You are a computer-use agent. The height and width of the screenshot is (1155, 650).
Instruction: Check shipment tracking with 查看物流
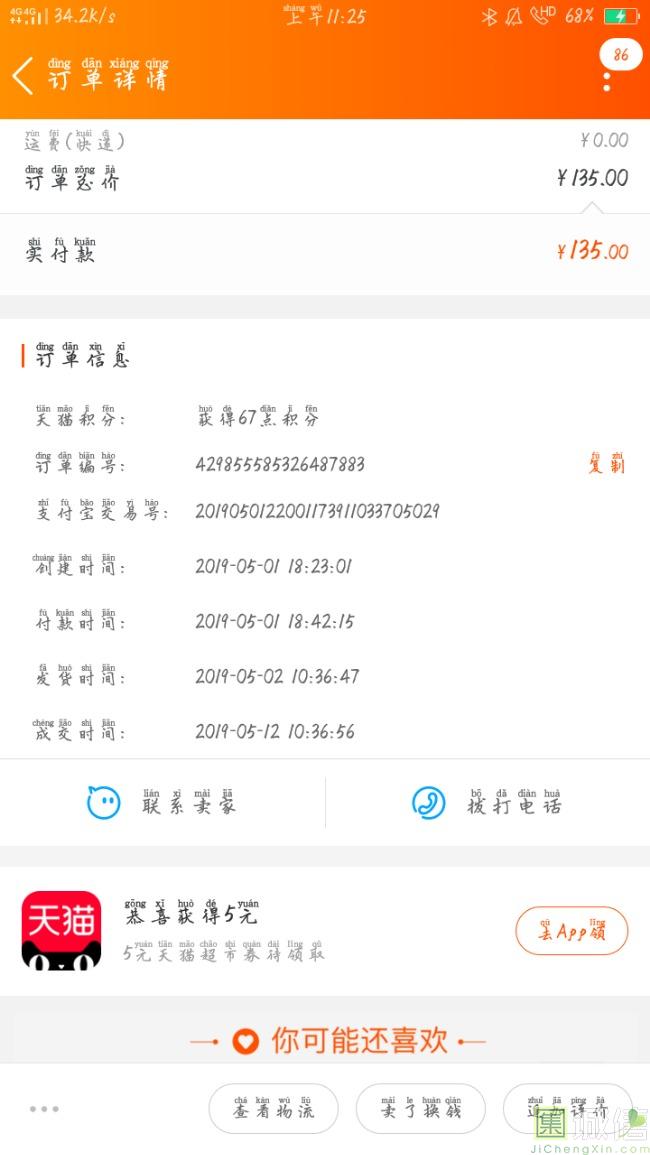[273, 1109]
